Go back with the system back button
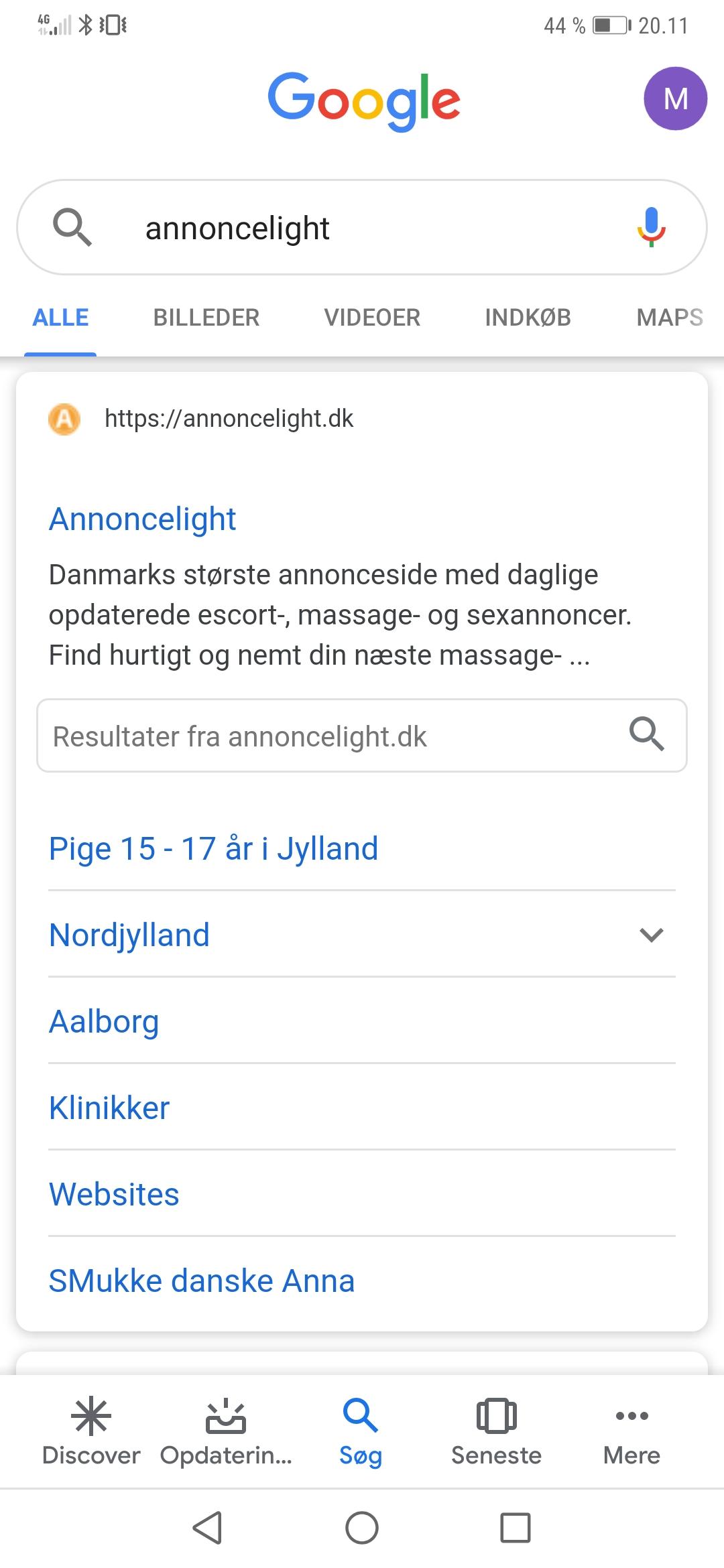 [x=208, y=1528]
